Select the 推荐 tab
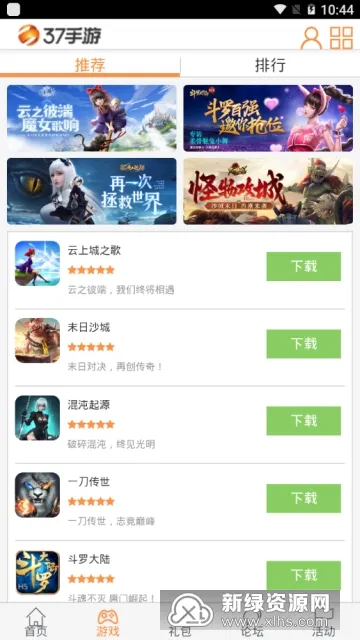Image resolution: width=360 pixels, height=640 pixels. 90,65
